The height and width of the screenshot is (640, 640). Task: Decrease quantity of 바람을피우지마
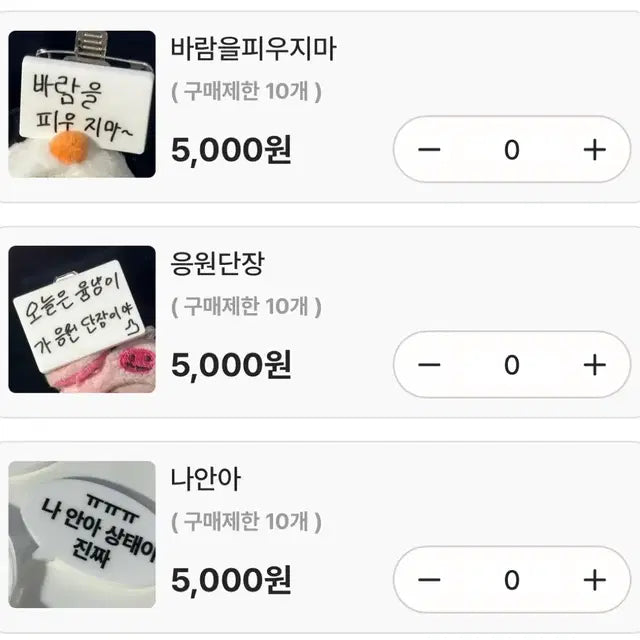(x=429, y=150)
